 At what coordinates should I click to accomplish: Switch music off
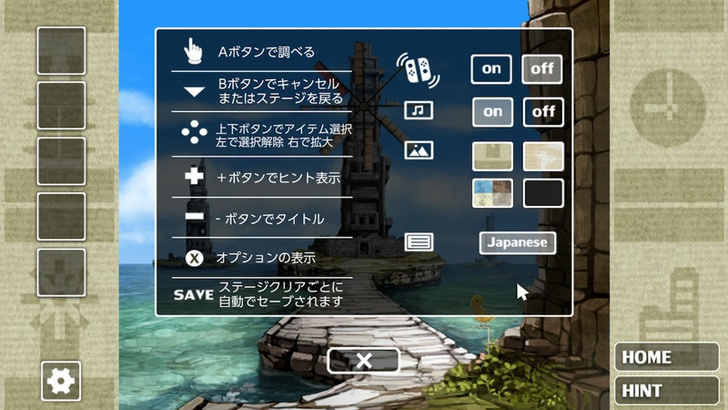coord(543,112)
